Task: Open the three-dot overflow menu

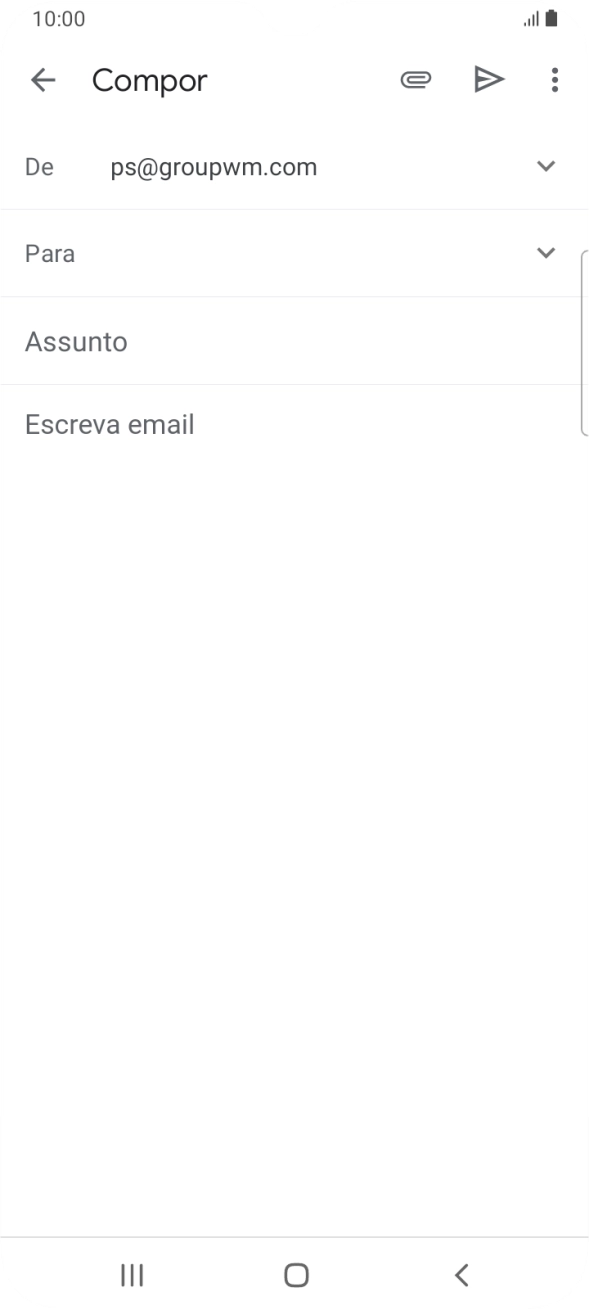Action: 555,81
